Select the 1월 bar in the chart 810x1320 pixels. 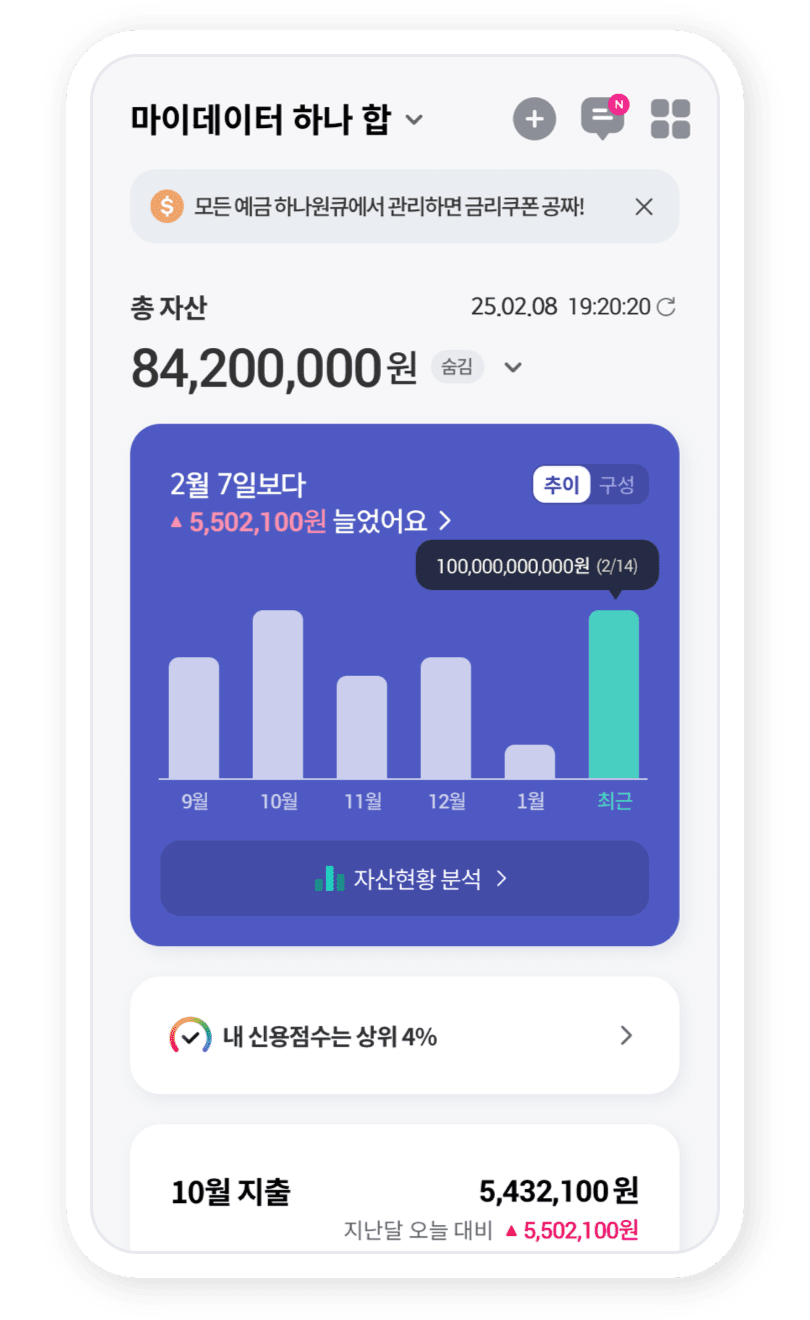(x=530, y=761)
